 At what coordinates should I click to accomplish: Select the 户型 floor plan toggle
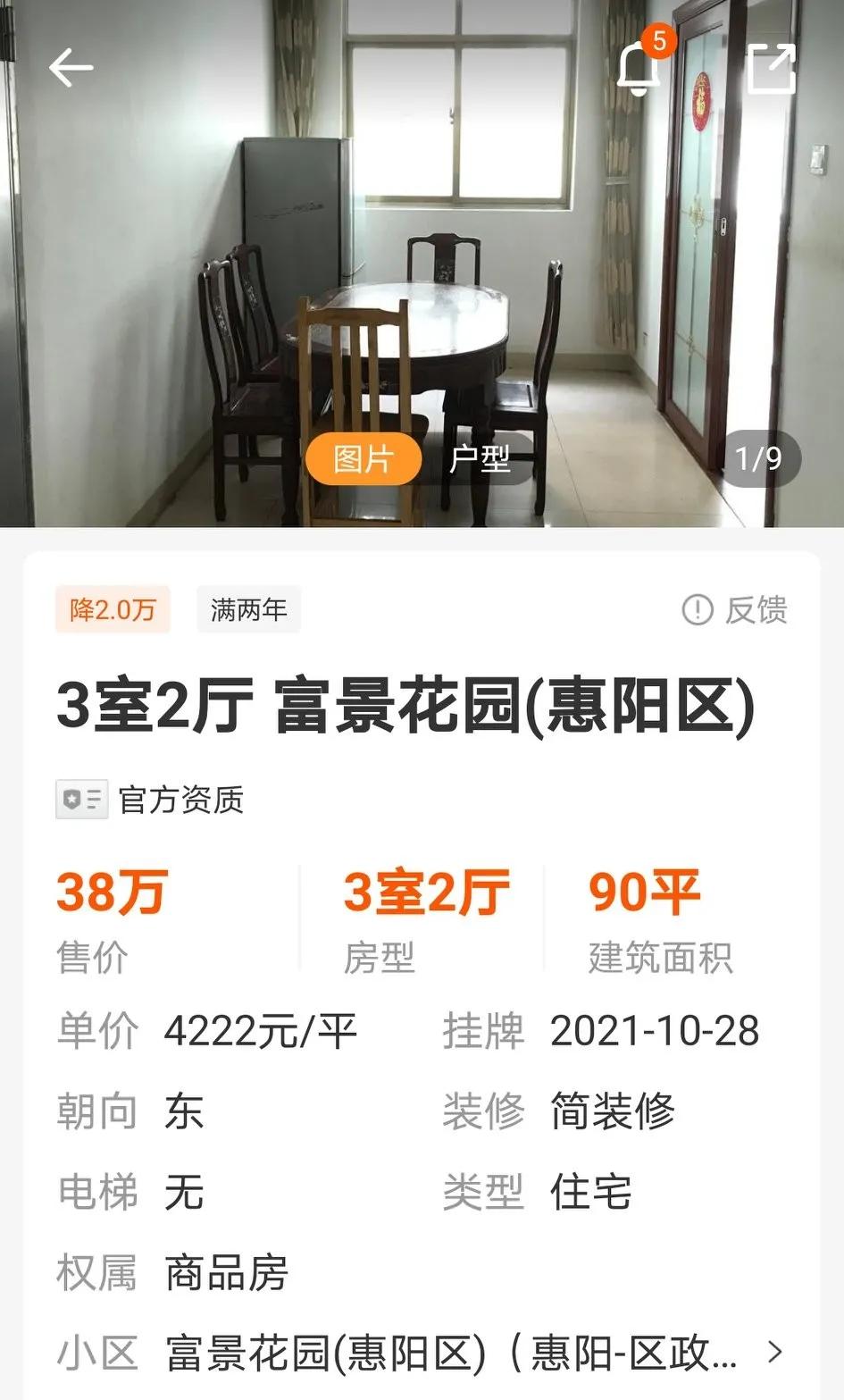click(480, 461)
